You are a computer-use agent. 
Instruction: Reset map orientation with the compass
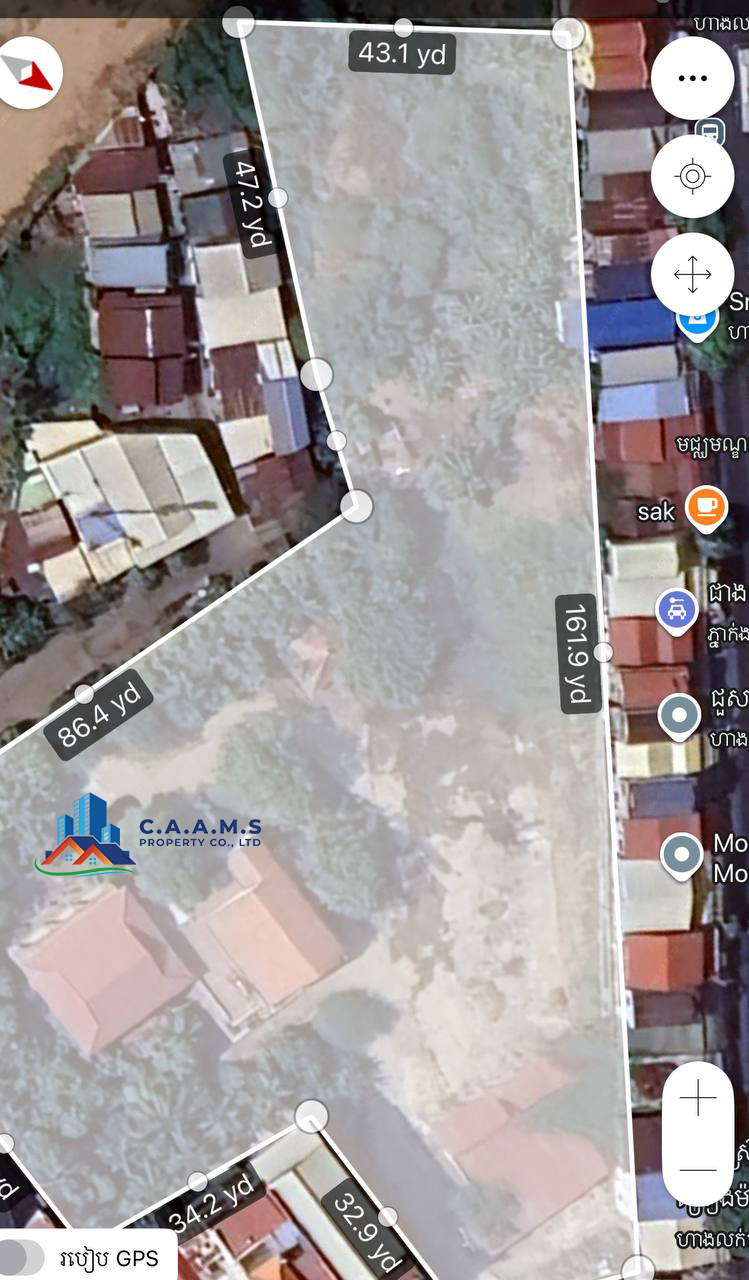pos(30,72)
